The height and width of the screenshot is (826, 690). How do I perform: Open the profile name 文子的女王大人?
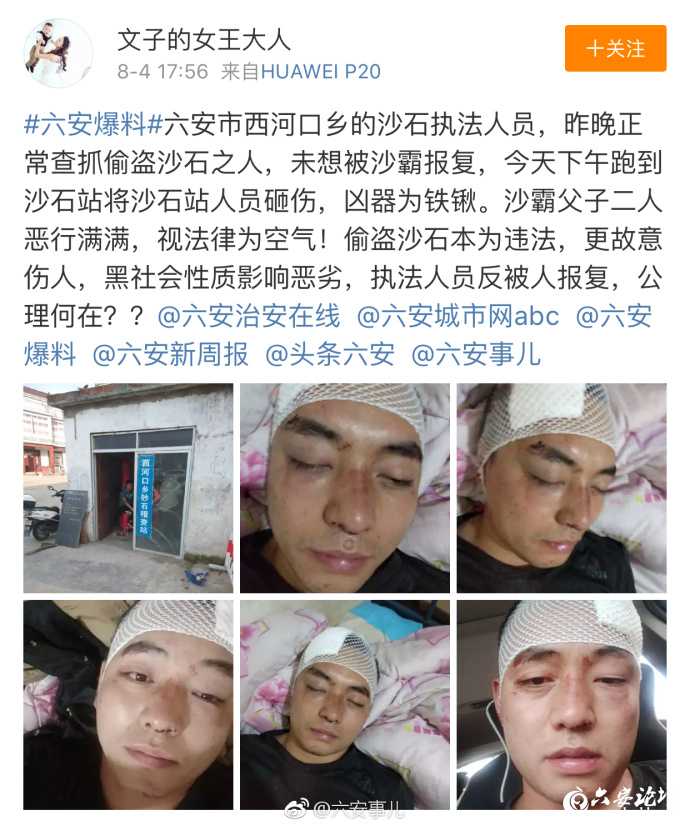(x=203, y=40)
